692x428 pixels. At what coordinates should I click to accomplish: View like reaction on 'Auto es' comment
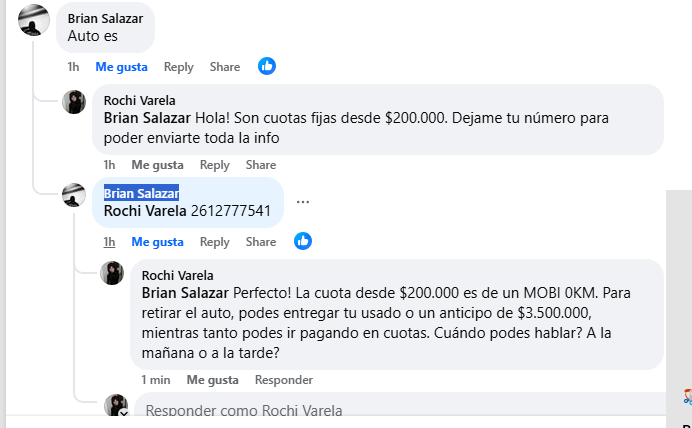tap(267, 66)
